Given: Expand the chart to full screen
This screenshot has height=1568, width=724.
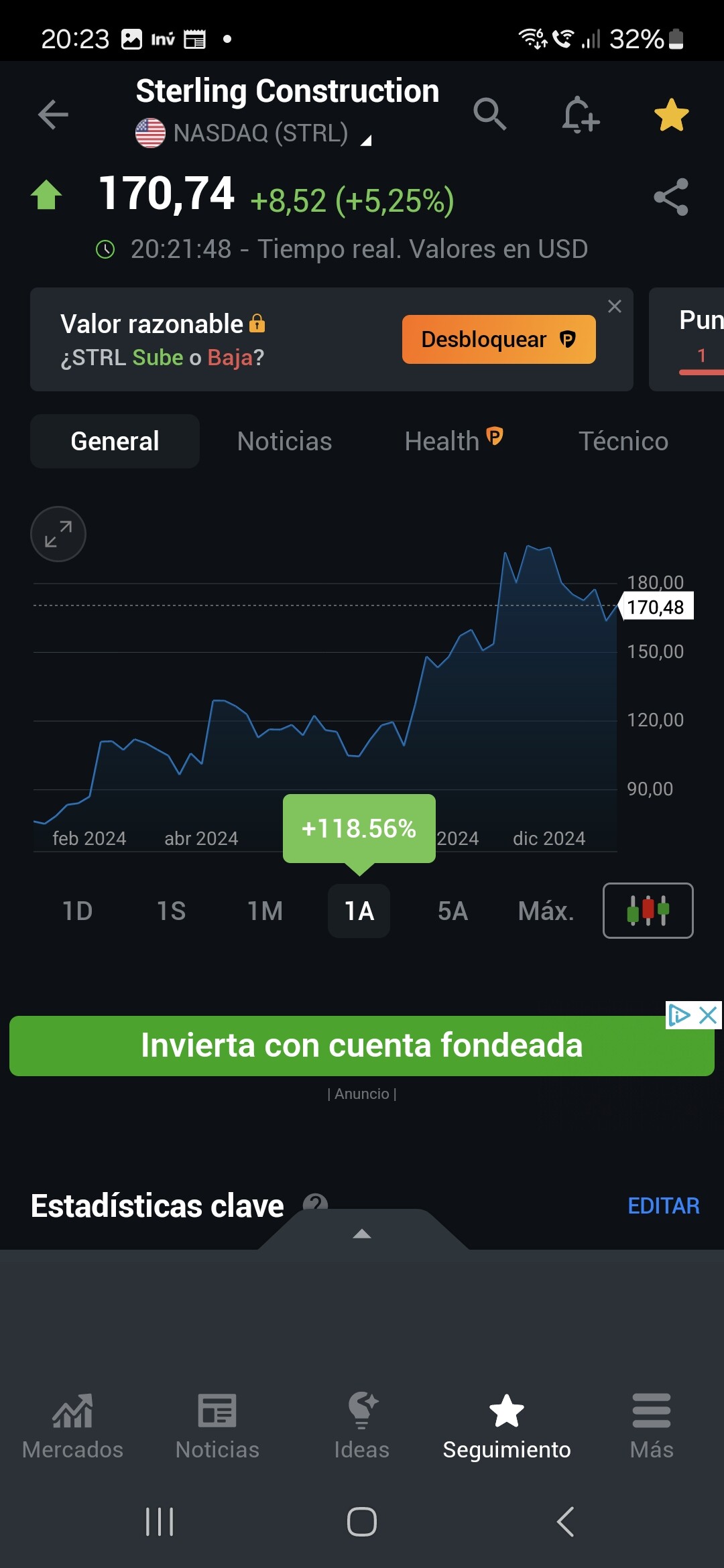Looking at the screenshot, I should [58, 534].
